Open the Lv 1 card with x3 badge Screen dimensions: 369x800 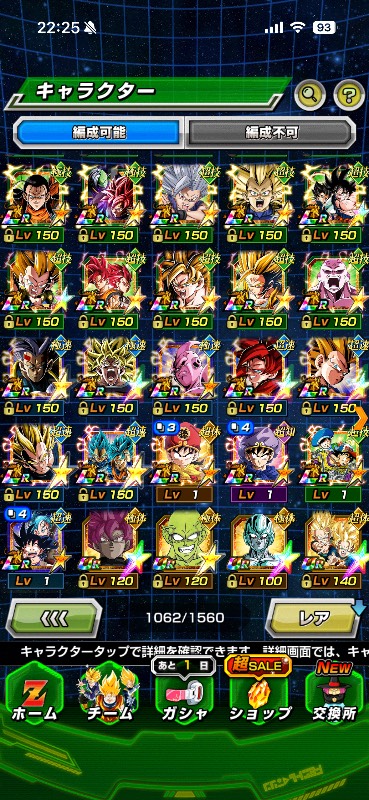(185, 462)
